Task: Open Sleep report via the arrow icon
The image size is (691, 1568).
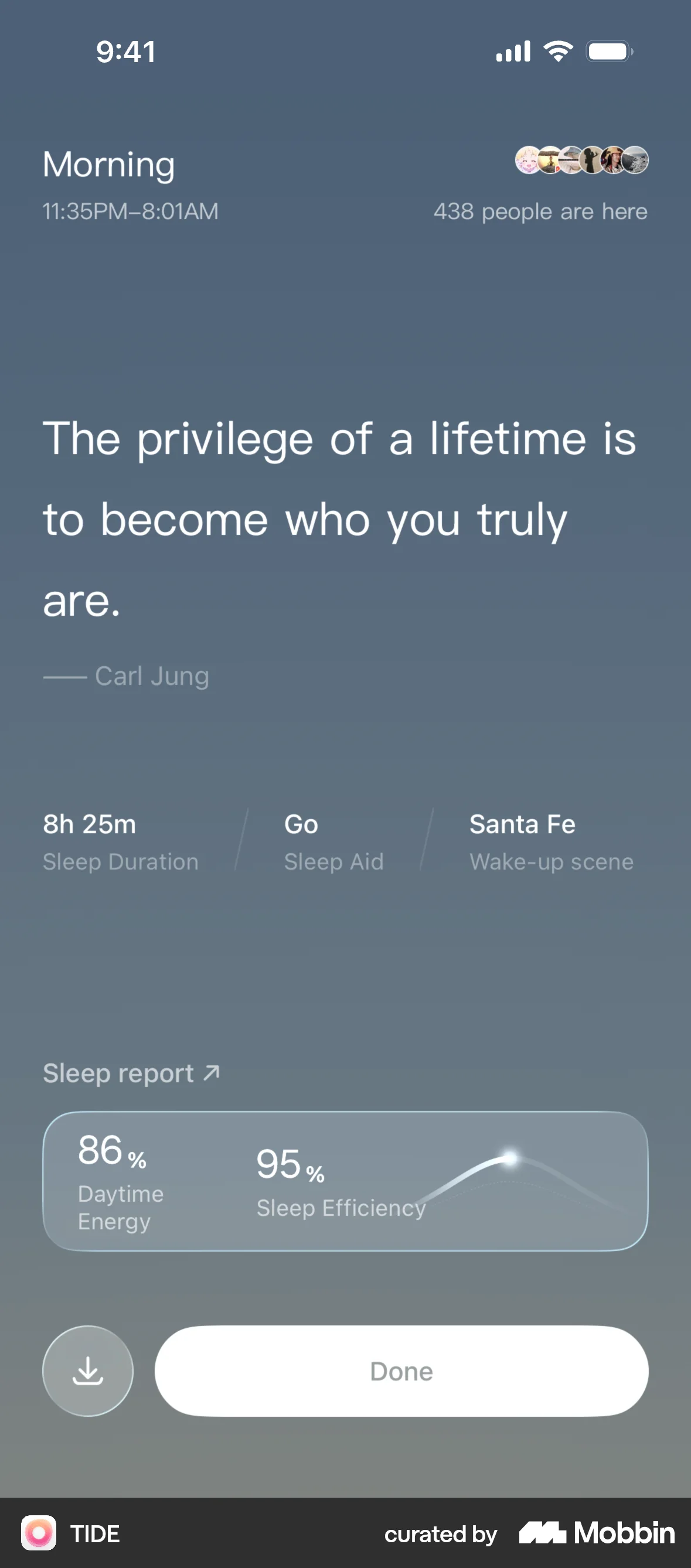Action: [x=210, y=1072]
